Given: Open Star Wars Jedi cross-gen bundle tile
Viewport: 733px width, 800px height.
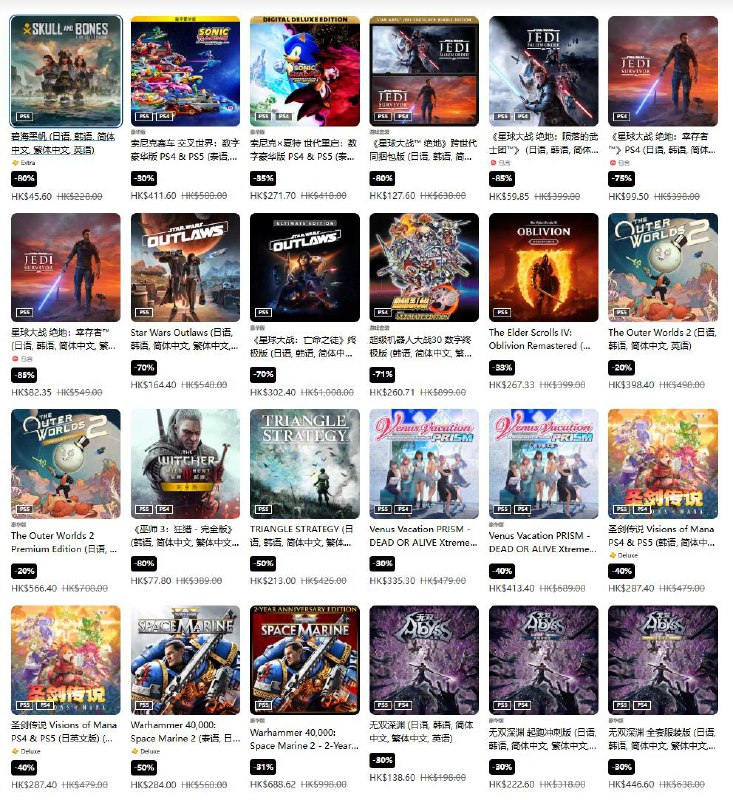Looking at the screenshot, I should coord(424,70).
